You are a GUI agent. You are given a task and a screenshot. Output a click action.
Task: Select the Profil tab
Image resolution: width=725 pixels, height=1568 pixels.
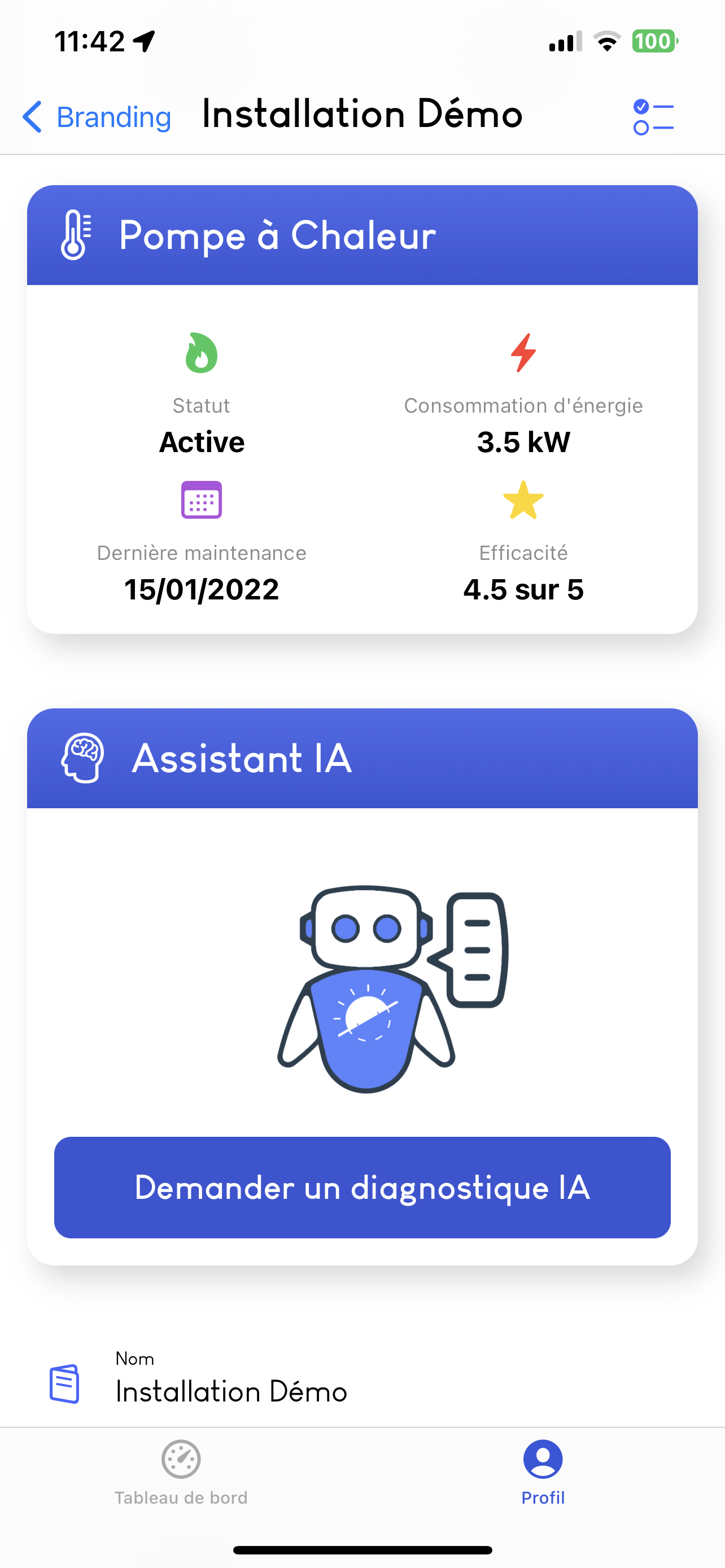click(x=543, y=1472)
